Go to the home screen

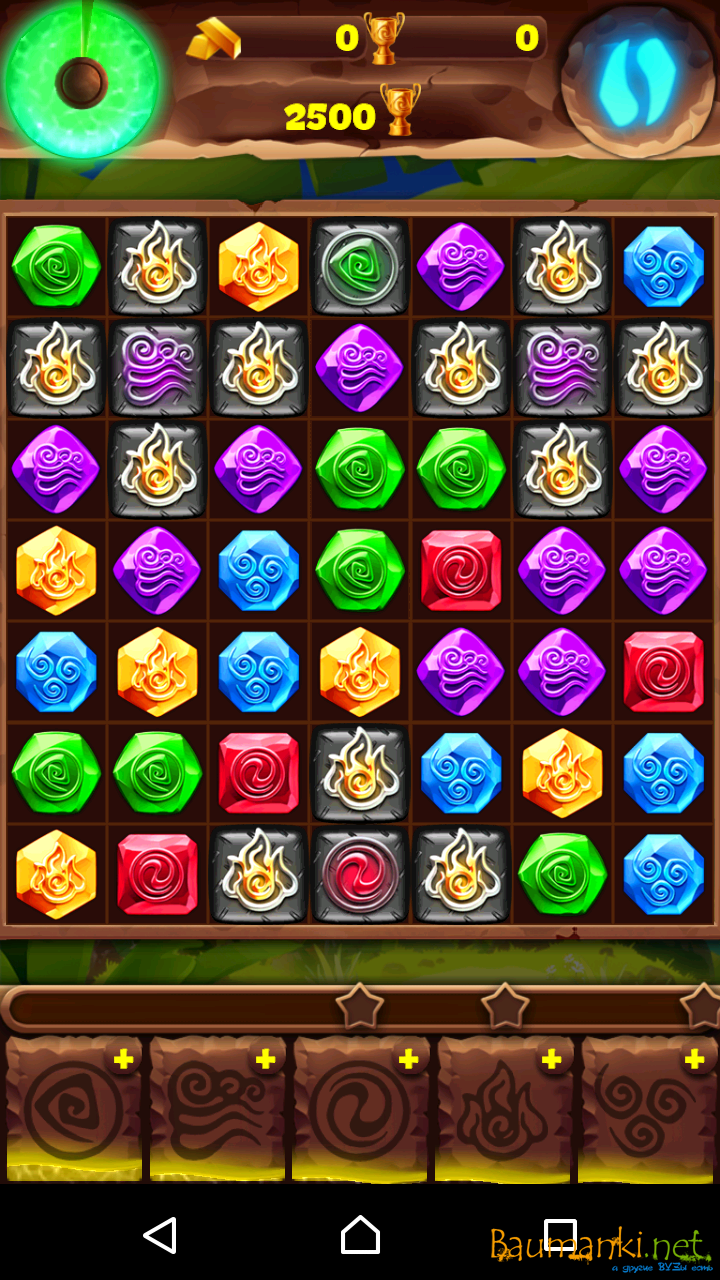(360, 1235)
